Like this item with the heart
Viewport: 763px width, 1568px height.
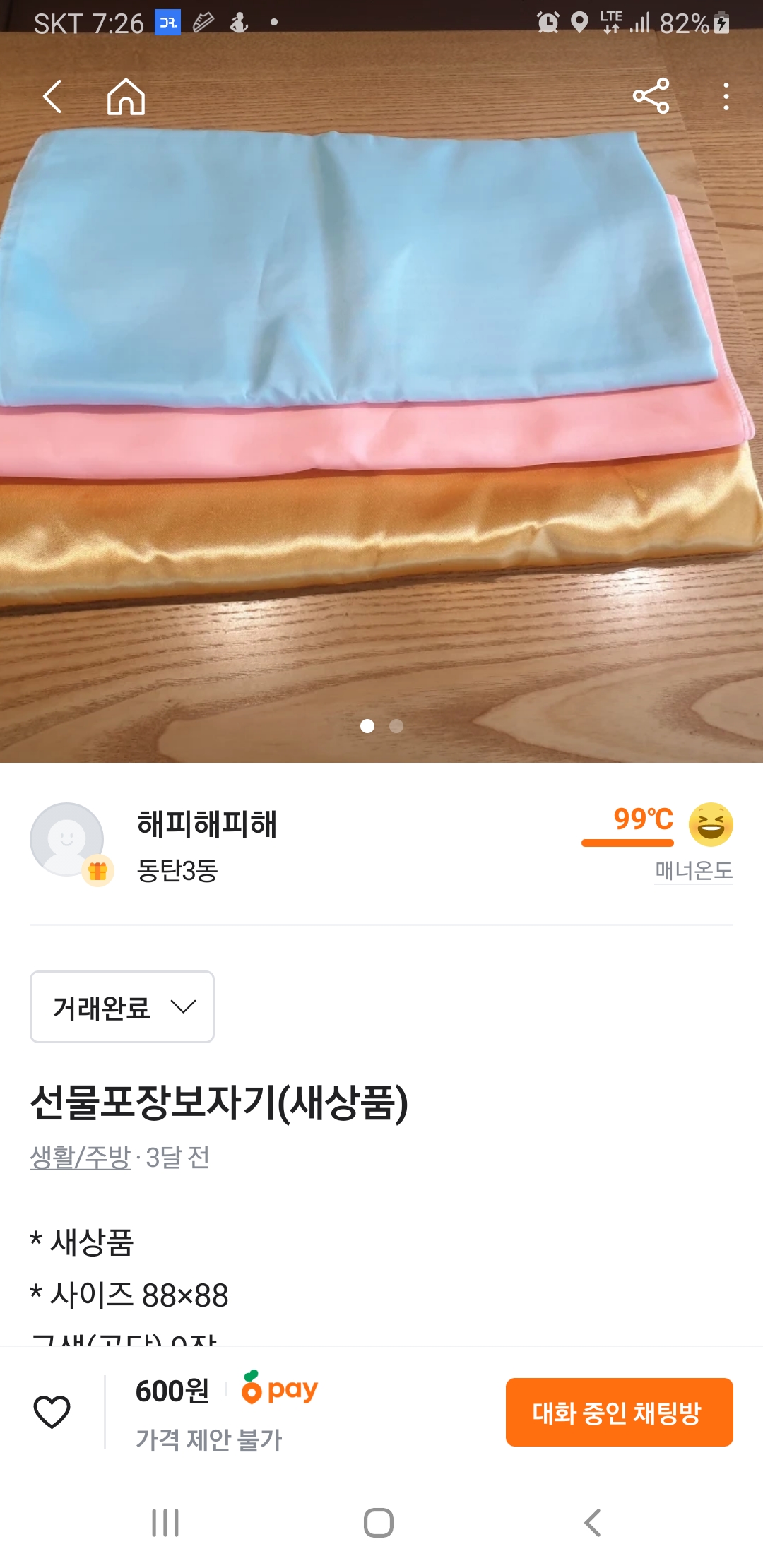pos(52,1412)
